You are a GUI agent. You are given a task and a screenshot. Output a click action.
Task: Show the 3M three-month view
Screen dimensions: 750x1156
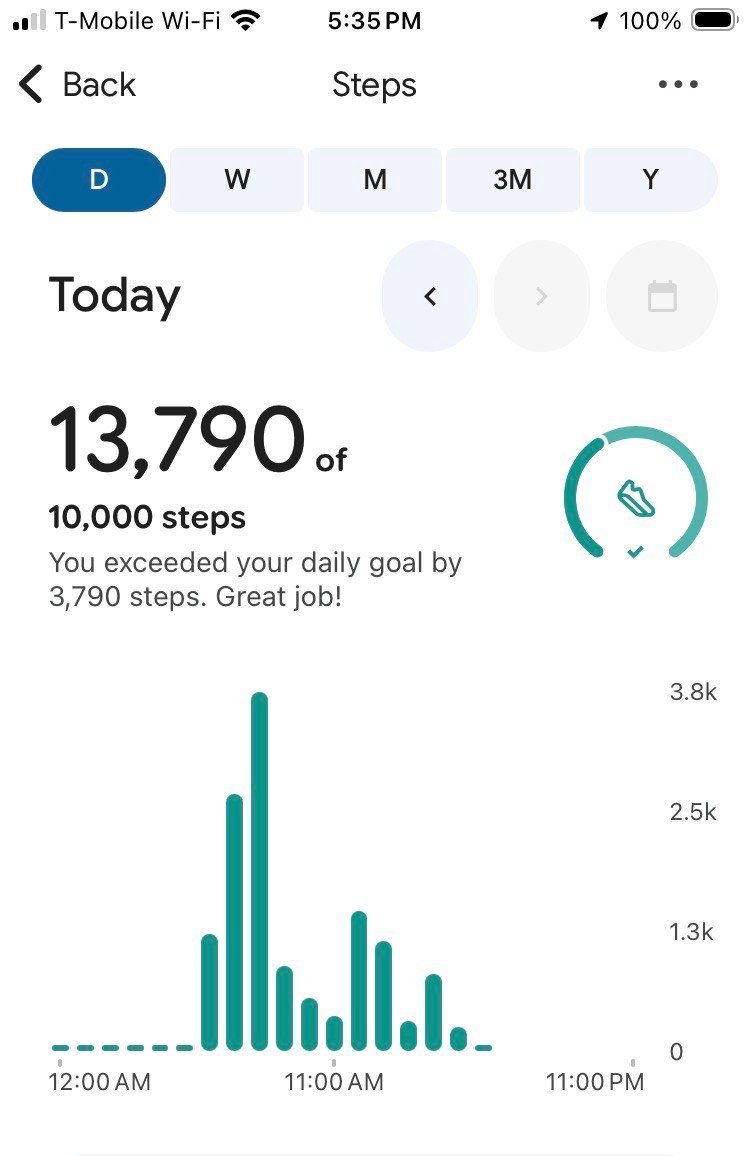[x=513, y=180]
